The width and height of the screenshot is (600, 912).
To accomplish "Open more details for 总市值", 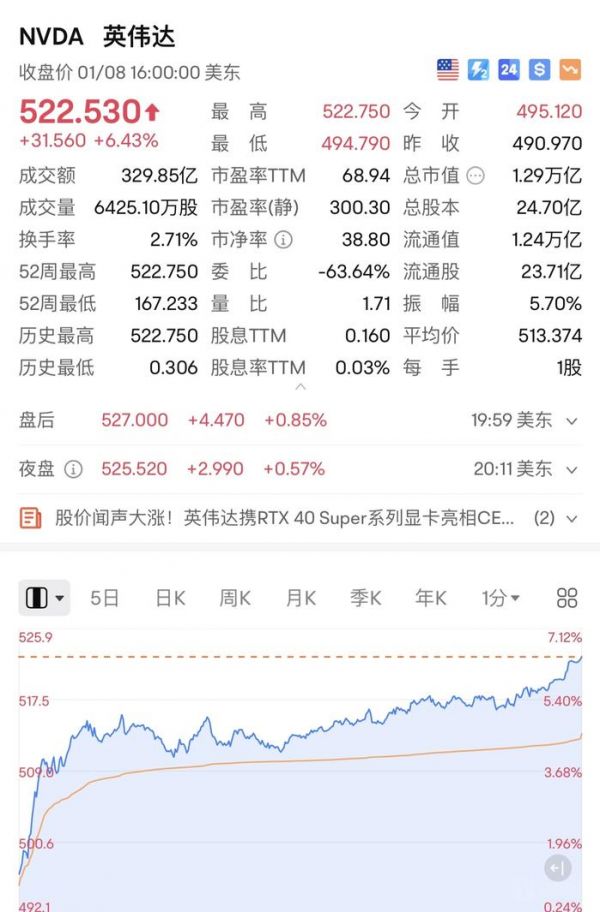I will 475,176.
